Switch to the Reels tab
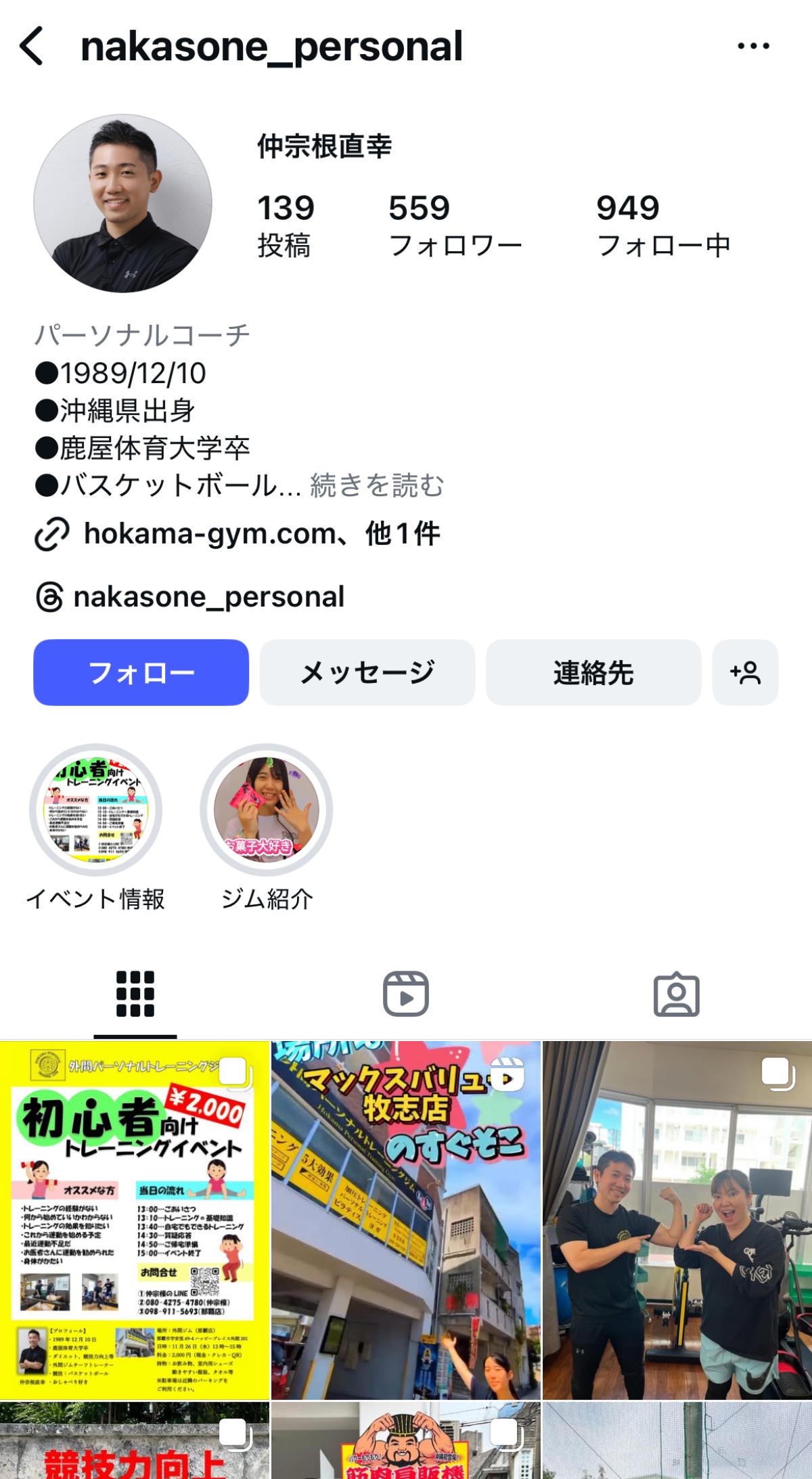This screenshot has height=1479, width=812. coord(406,994)
